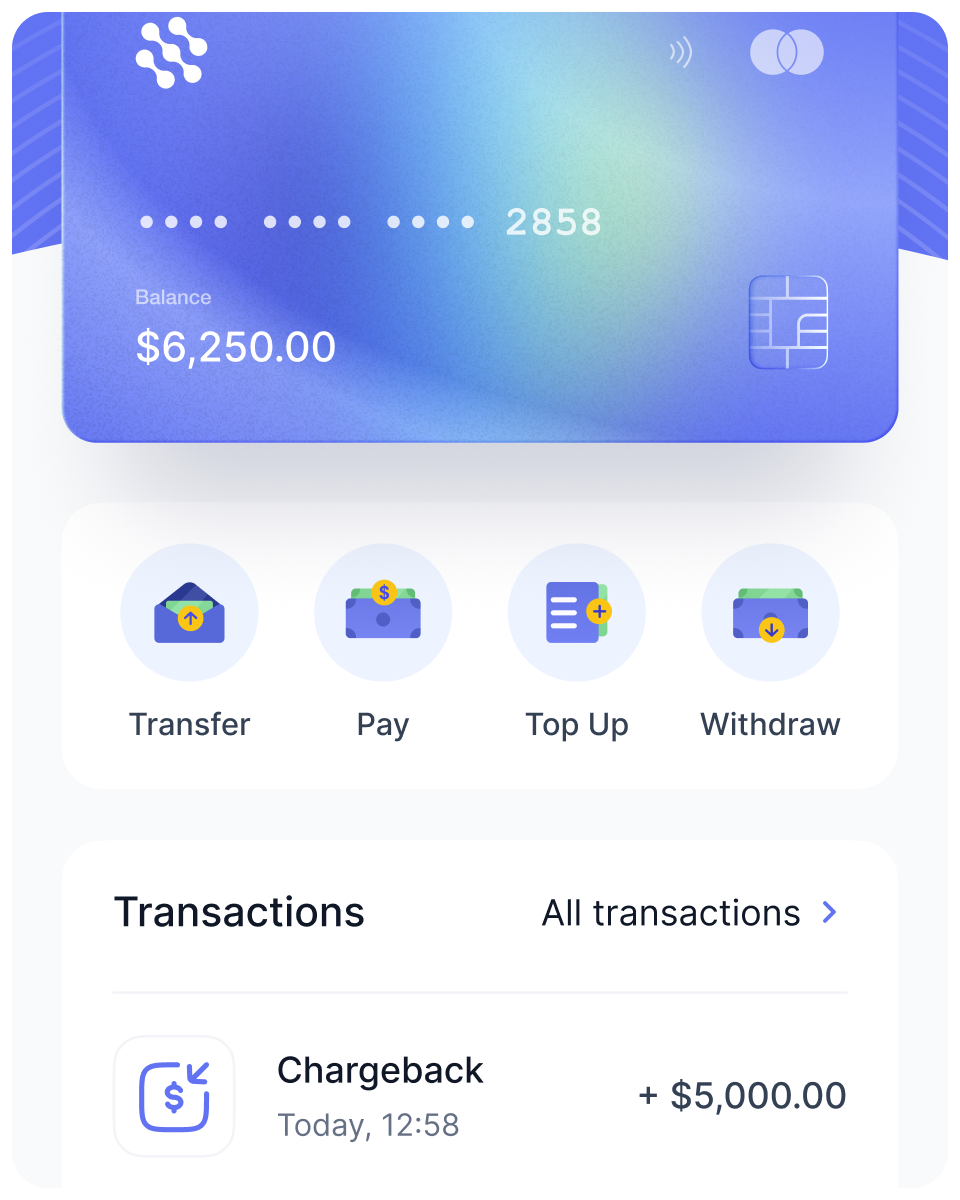Tap the Pay button
The height and width of the screenshot is (1200, 960).
click(383, 613)
